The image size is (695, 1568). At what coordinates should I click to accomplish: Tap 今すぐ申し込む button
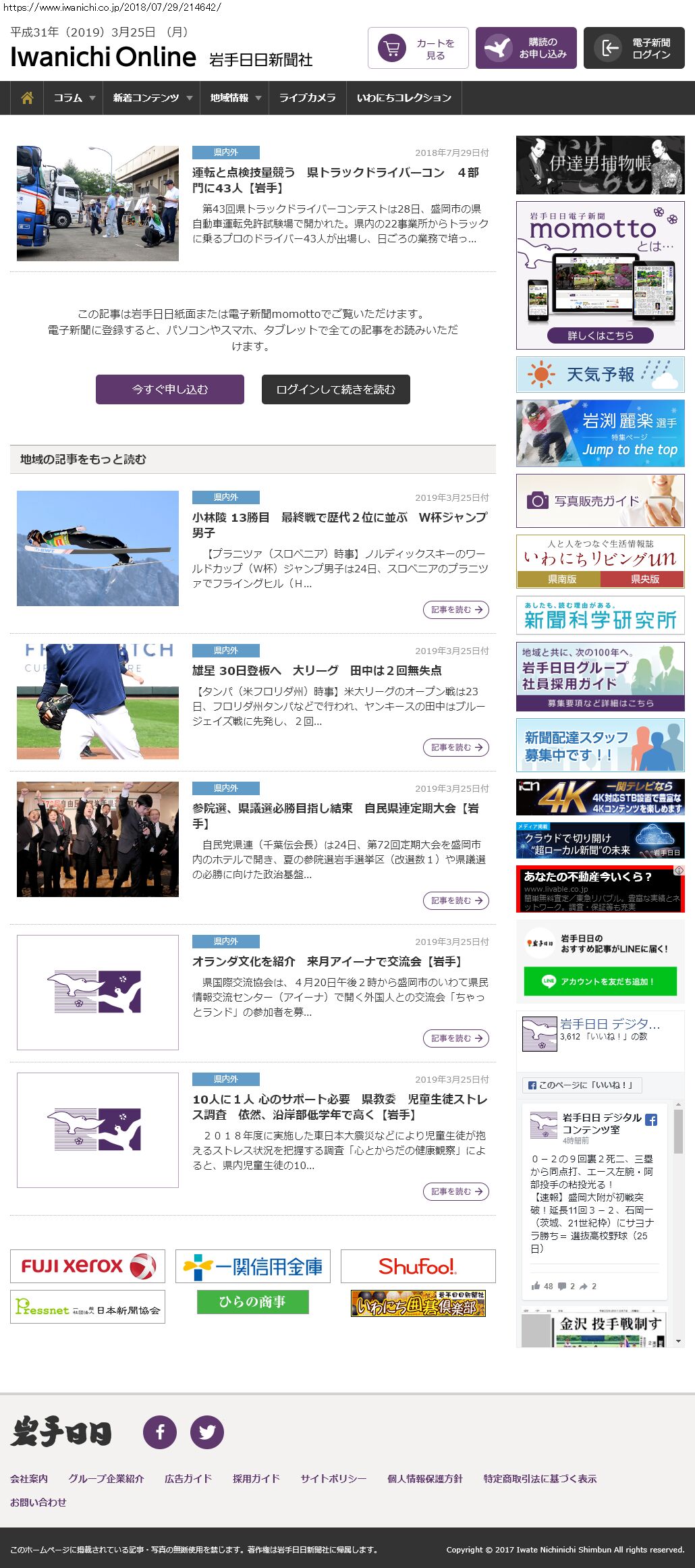tap(170, 389)
